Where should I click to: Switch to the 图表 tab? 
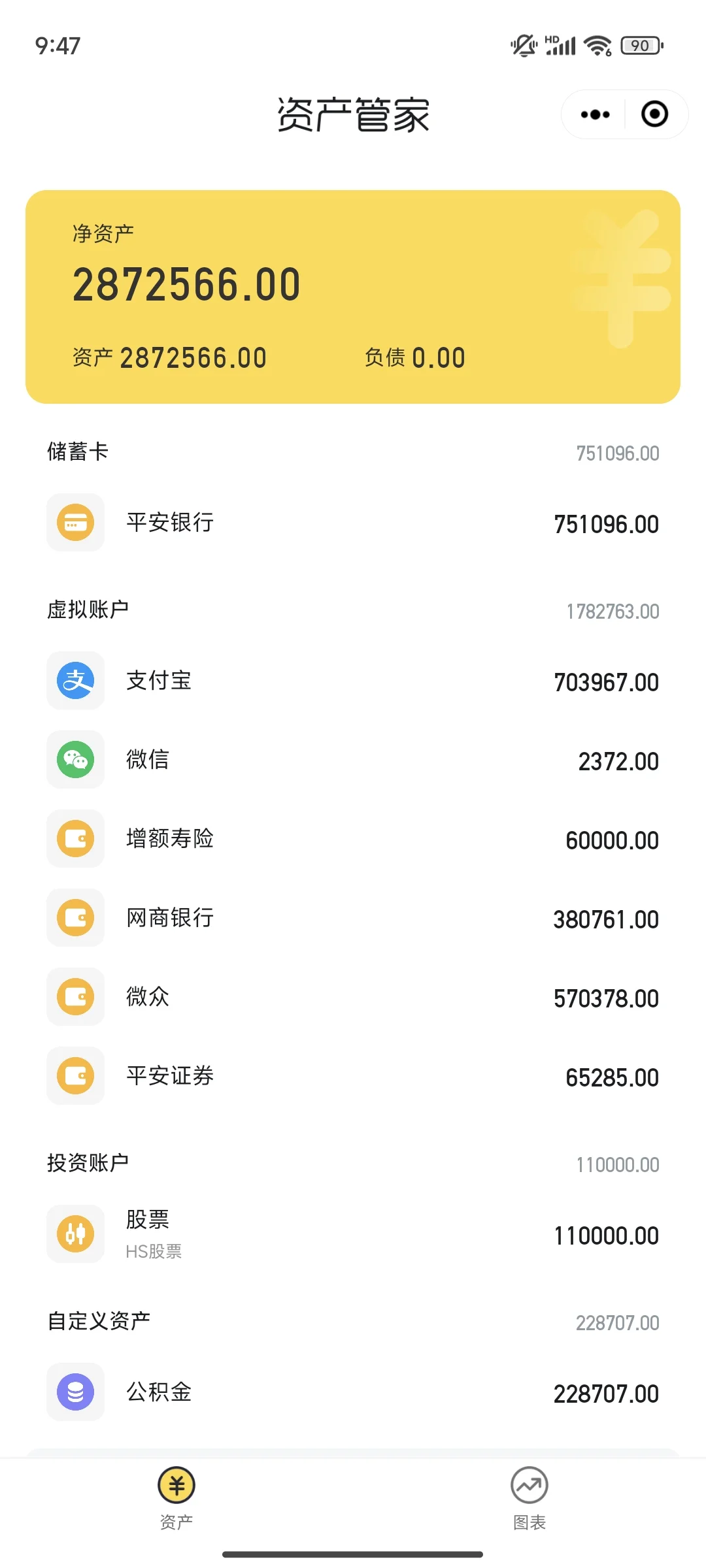[x=529, y=1498]
